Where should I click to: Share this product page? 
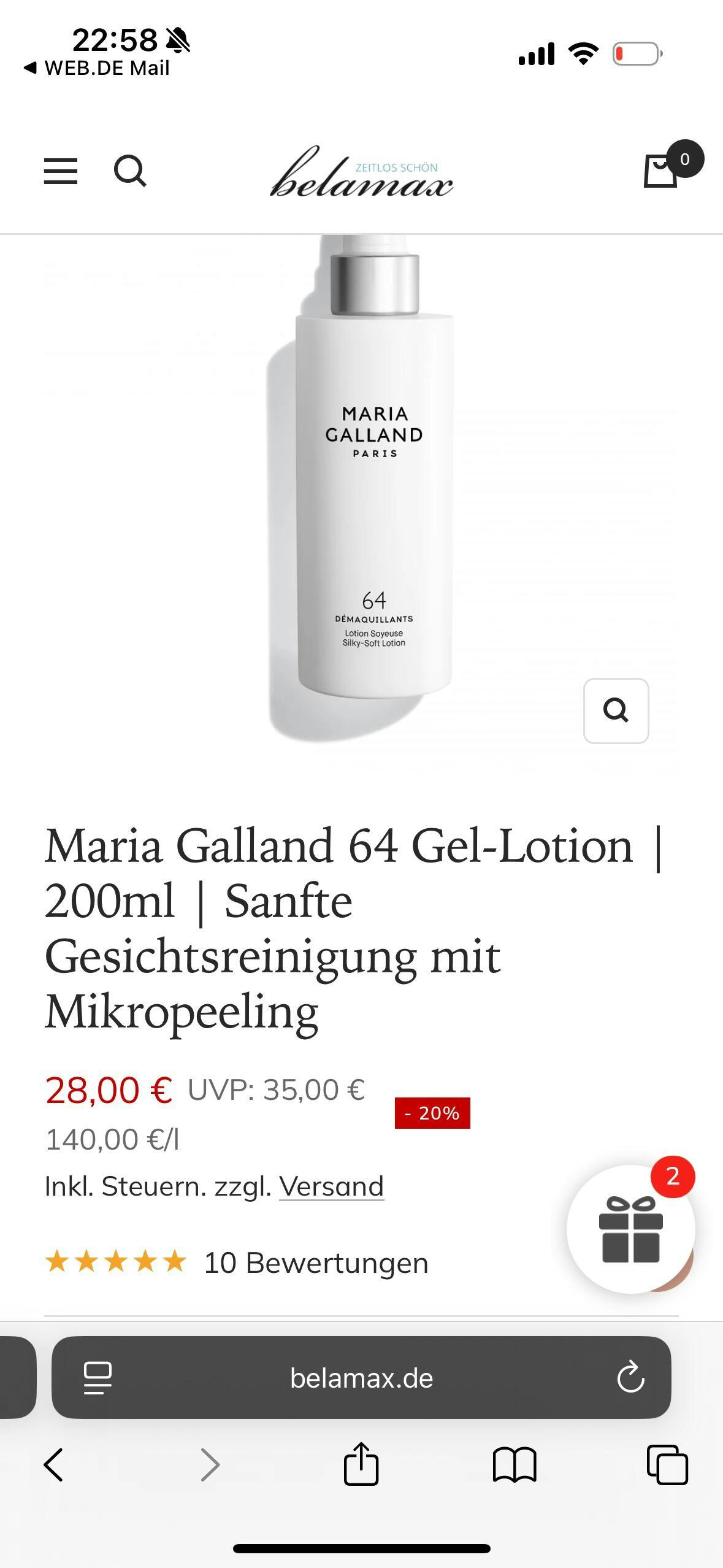pos(361,1465)
